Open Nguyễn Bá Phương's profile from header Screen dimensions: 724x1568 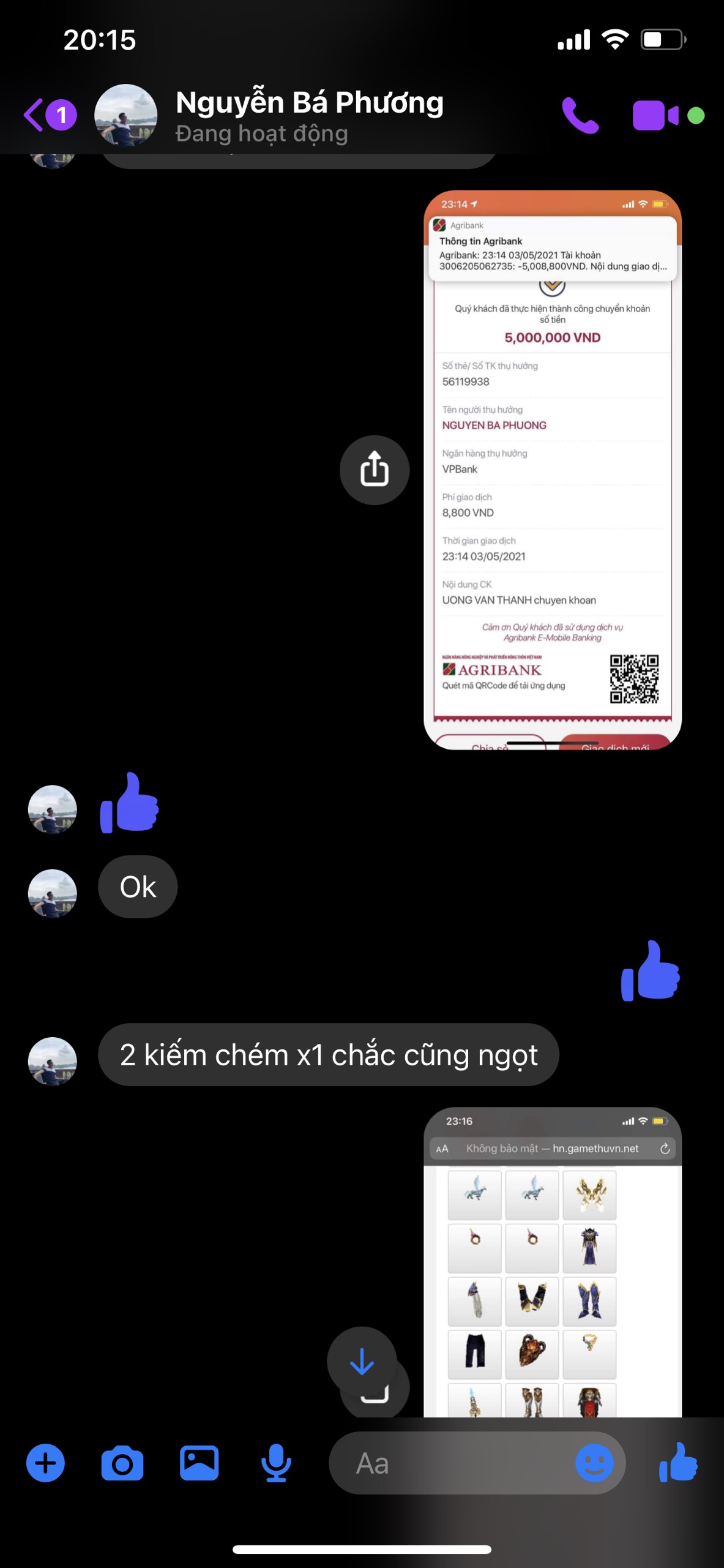[x=309, y=115]
